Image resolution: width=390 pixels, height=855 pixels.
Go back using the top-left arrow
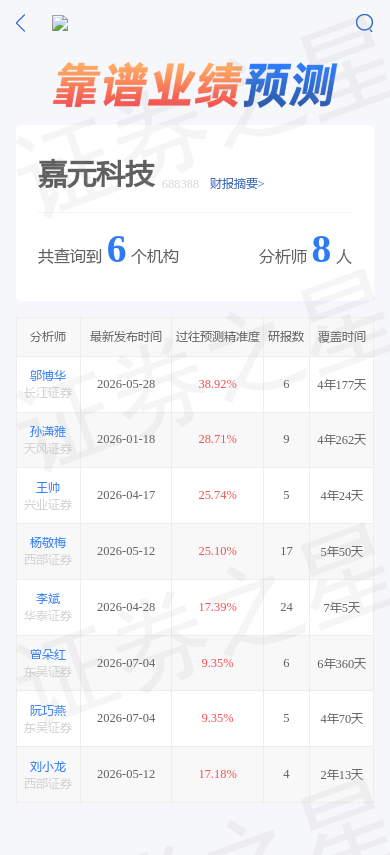click(21, 23)
